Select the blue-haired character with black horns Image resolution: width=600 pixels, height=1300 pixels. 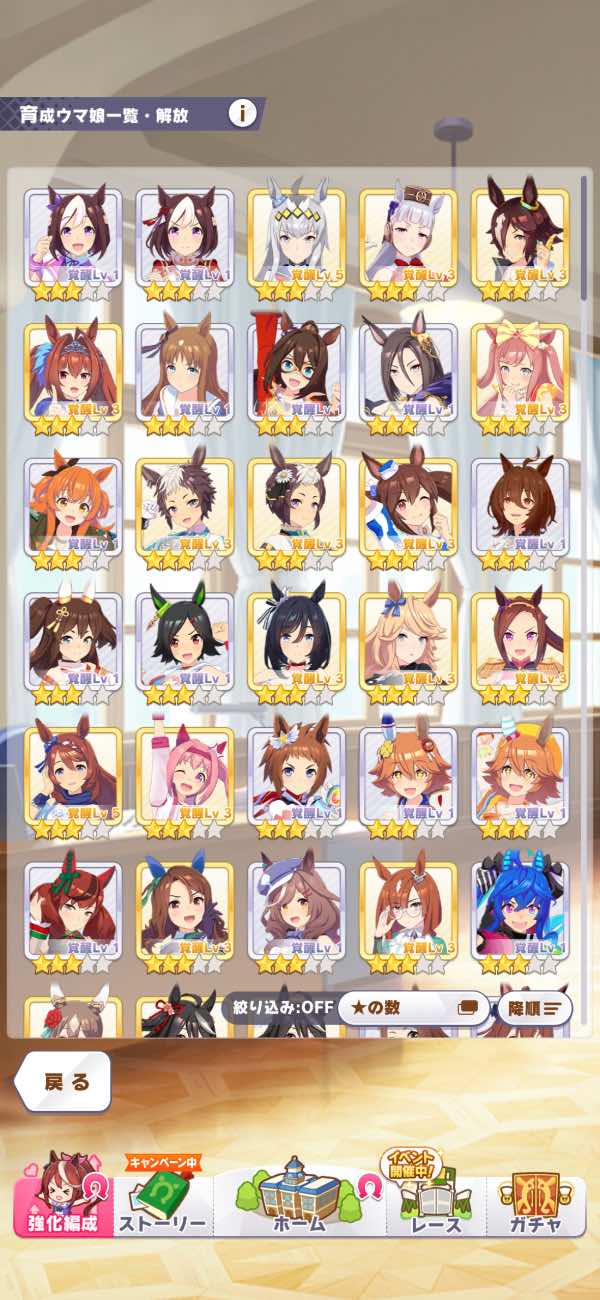tap(520, 914)
